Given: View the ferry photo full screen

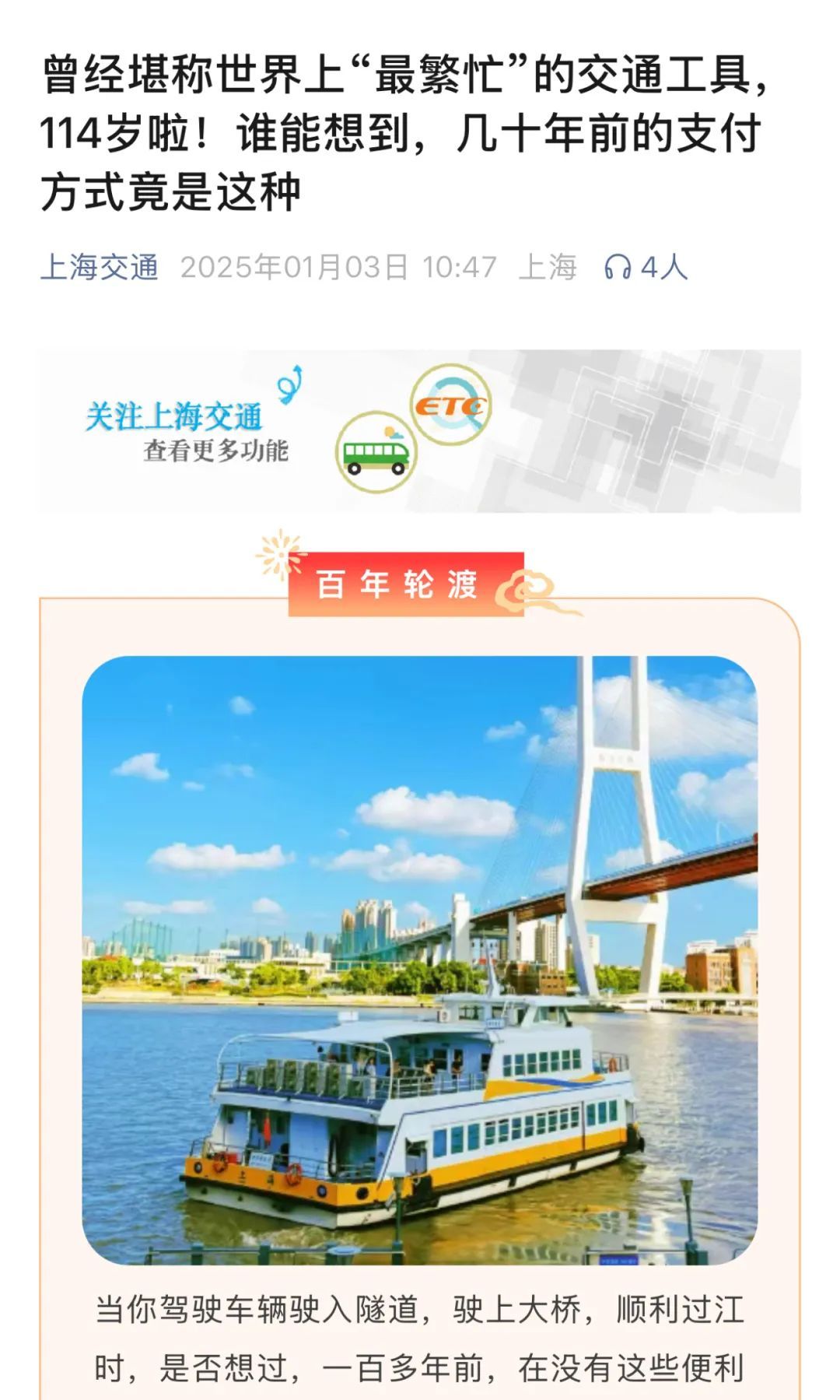Looking at the screenshot, I should [x=420, y=960].
